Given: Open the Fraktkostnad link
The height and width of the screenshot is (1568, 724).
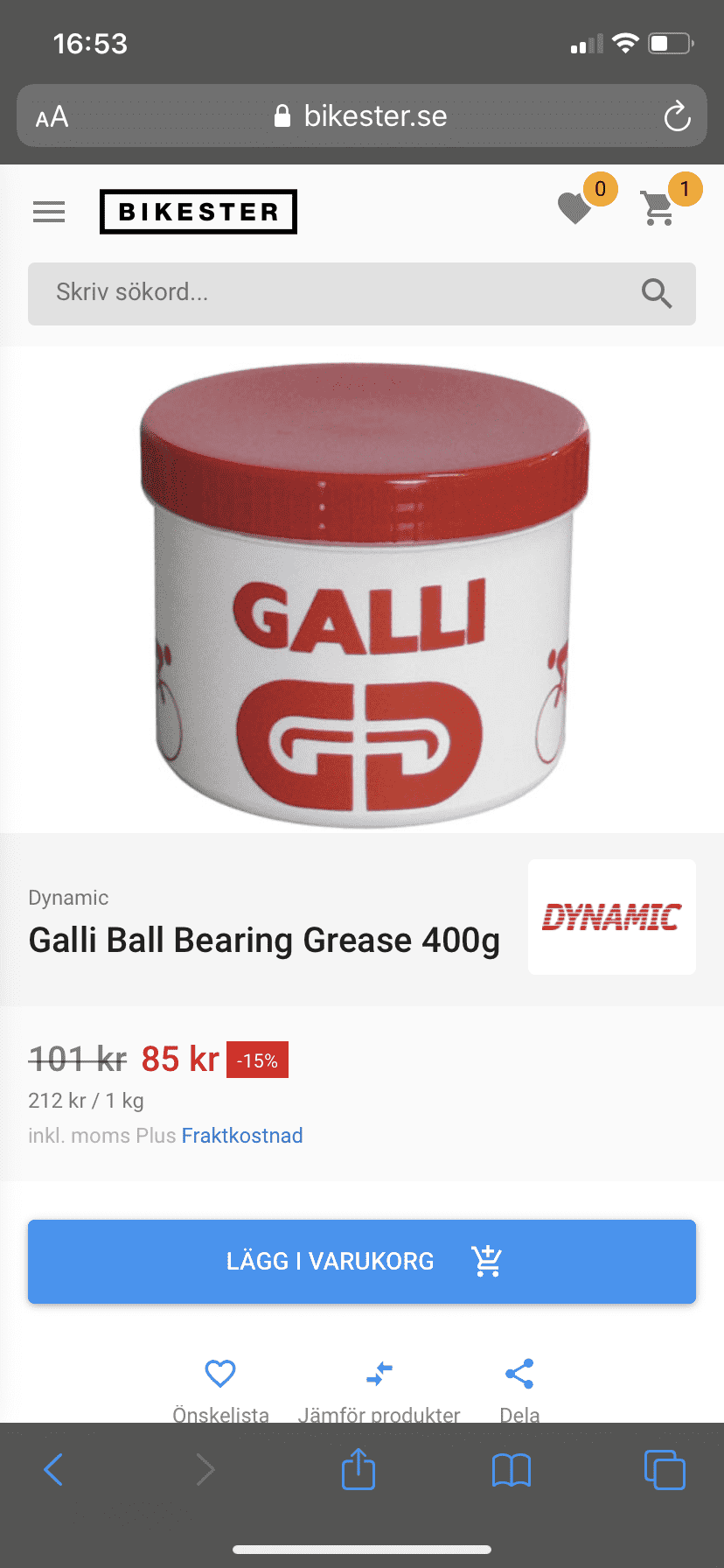Looking at the screenshot, I should tap(242, 1136).
